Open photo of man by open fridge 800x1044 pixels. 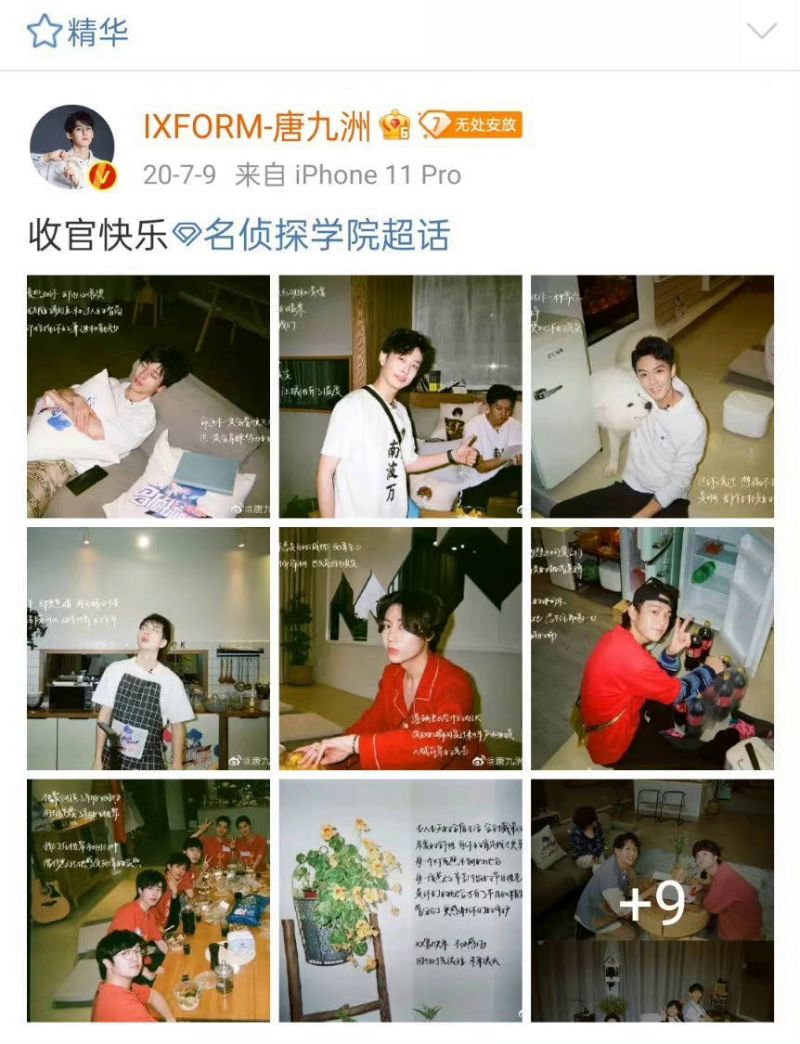(x=652, y=648)
